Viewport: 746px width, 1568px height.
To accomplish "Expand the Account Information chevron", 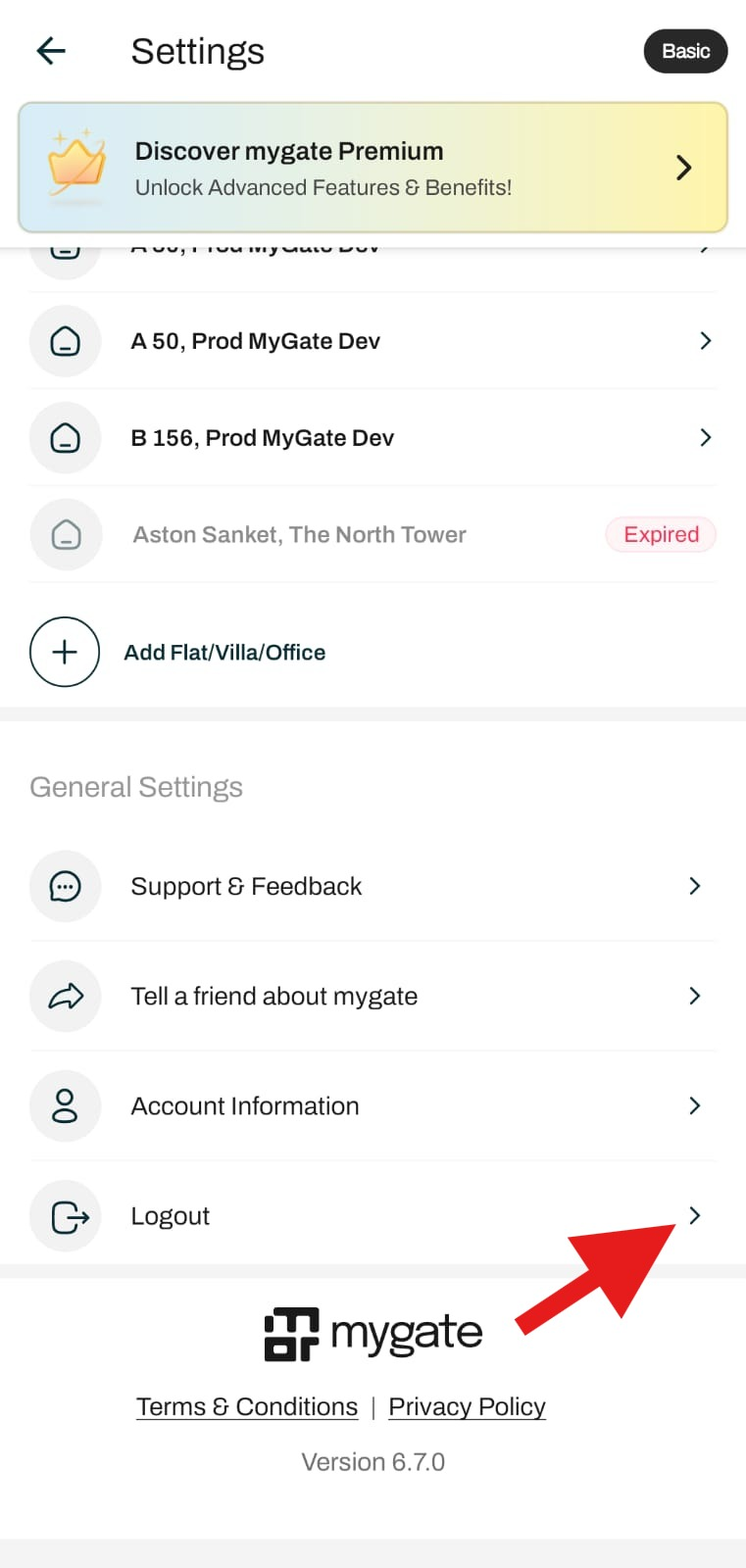I will [694, 1105].
